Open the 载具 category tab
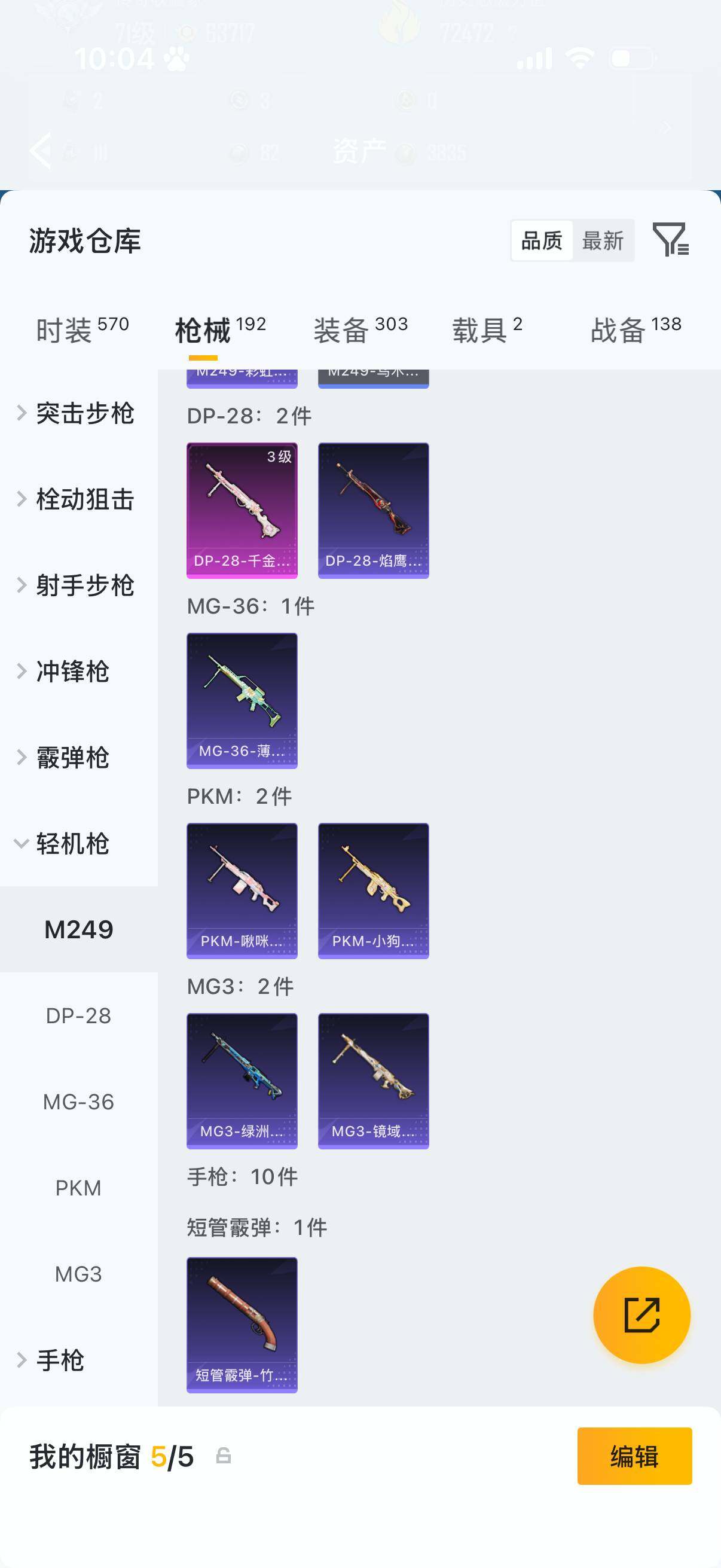This screenshot has width=721, height=1568. click(481, 326)
